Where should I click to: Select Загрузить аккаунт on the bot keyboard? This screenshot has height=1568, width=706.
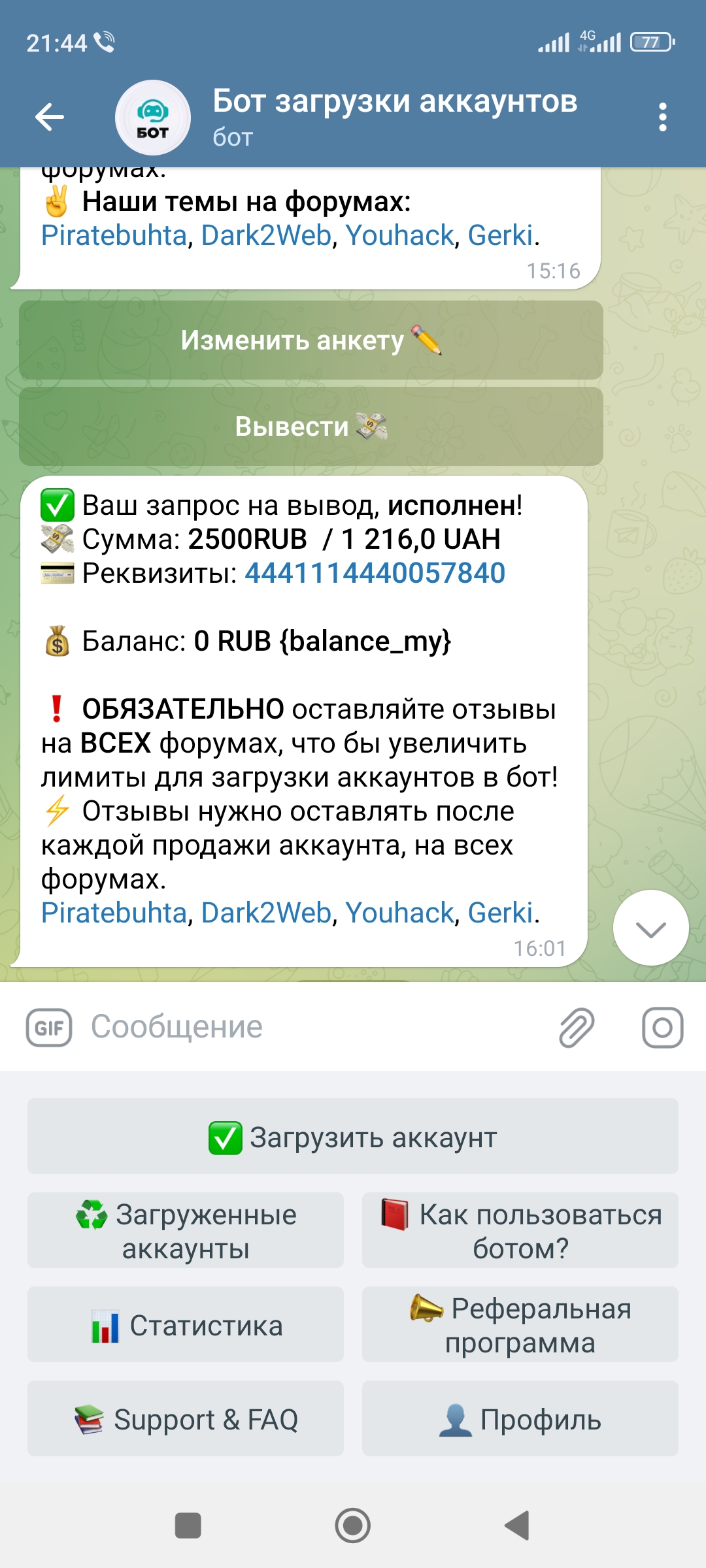tap(353, 1137)
